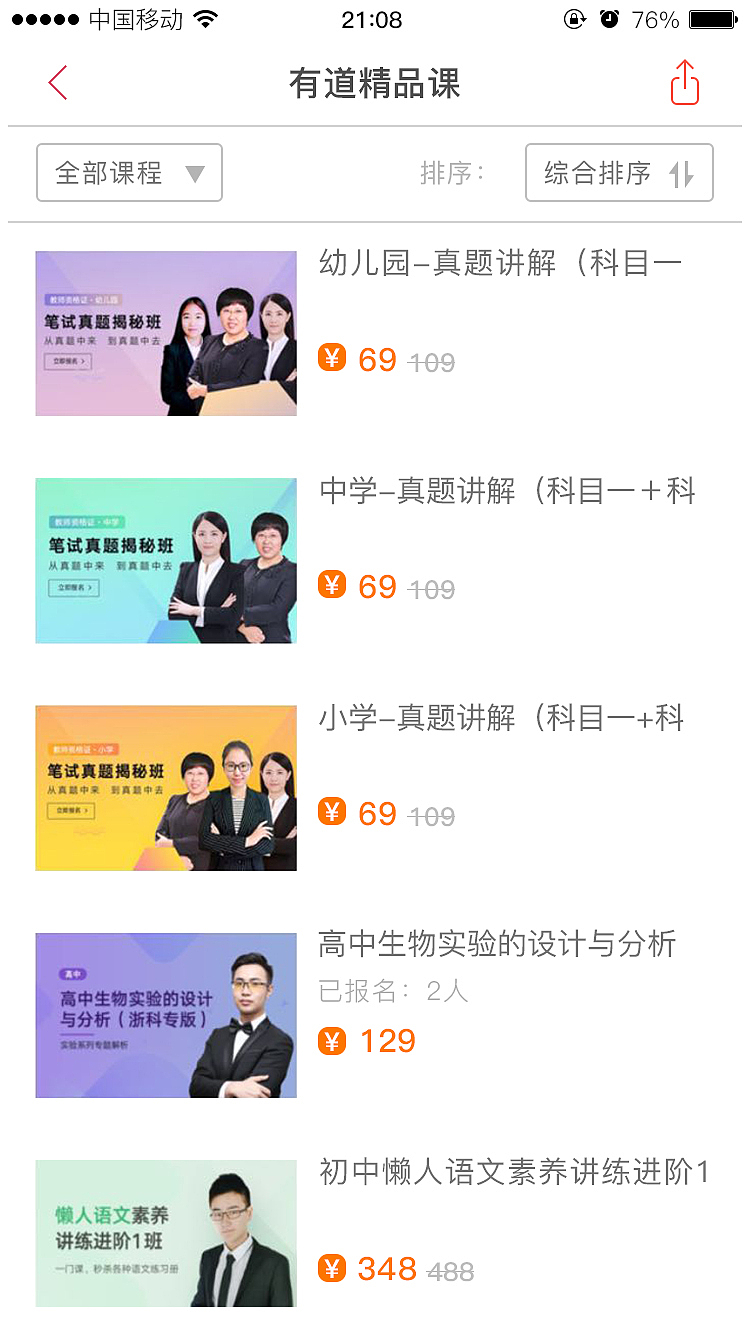This screenshot has height=1334, width=750.
Task: Tap the orange ¥ icon beside price 129
Action: (331, 1041)
